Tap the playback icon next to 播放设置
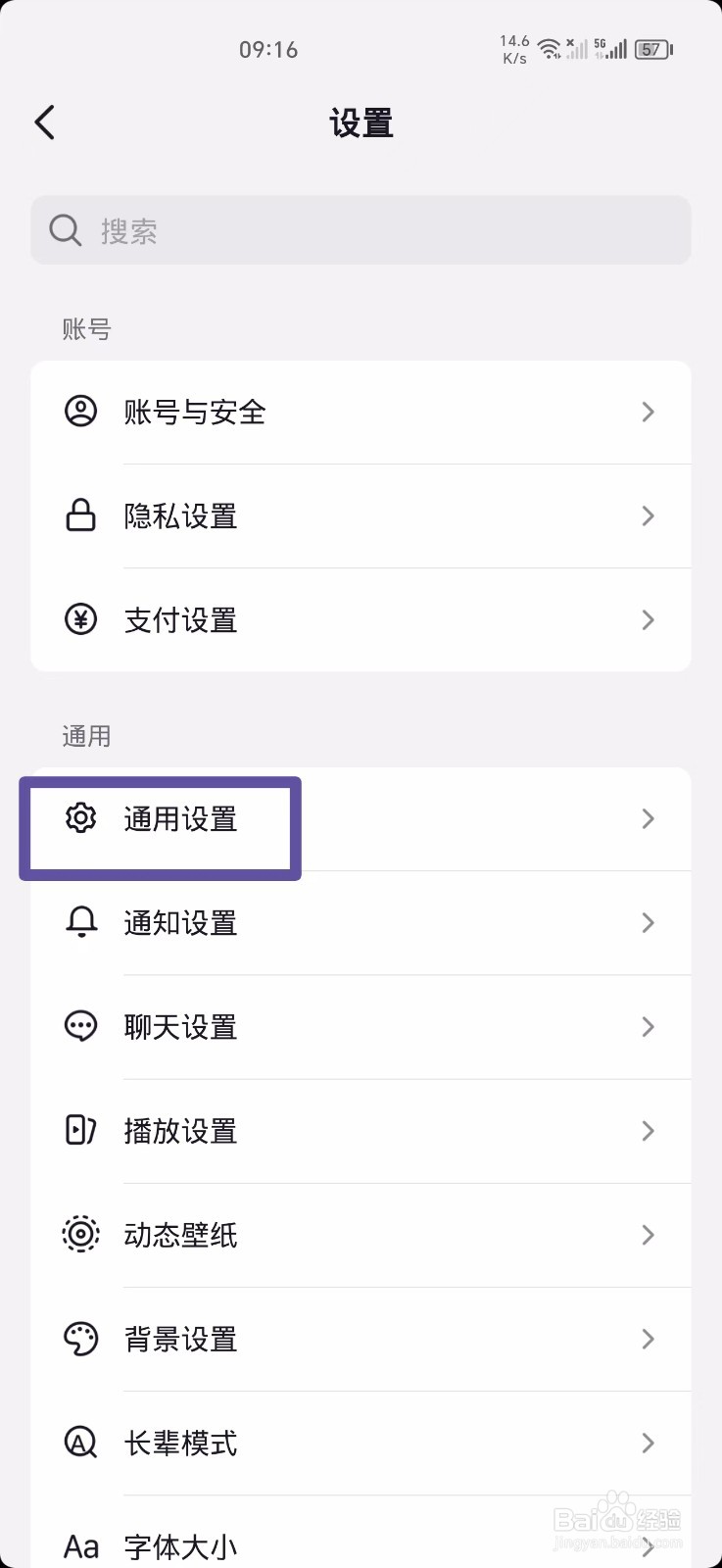The image size is (722, 1568). point(80,1131)
